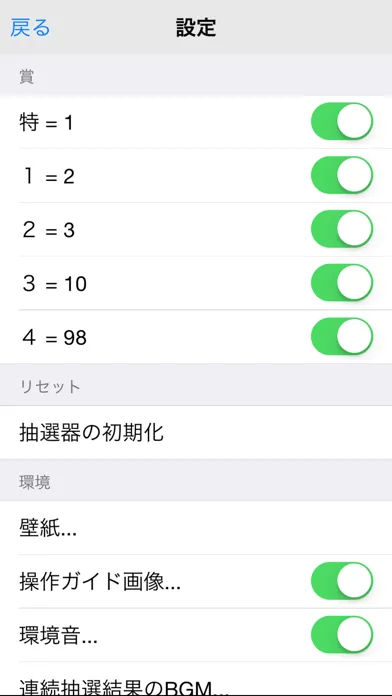
Task: Disable the 操作ガイド画像 switch
Action: click(x=342, y=581)
